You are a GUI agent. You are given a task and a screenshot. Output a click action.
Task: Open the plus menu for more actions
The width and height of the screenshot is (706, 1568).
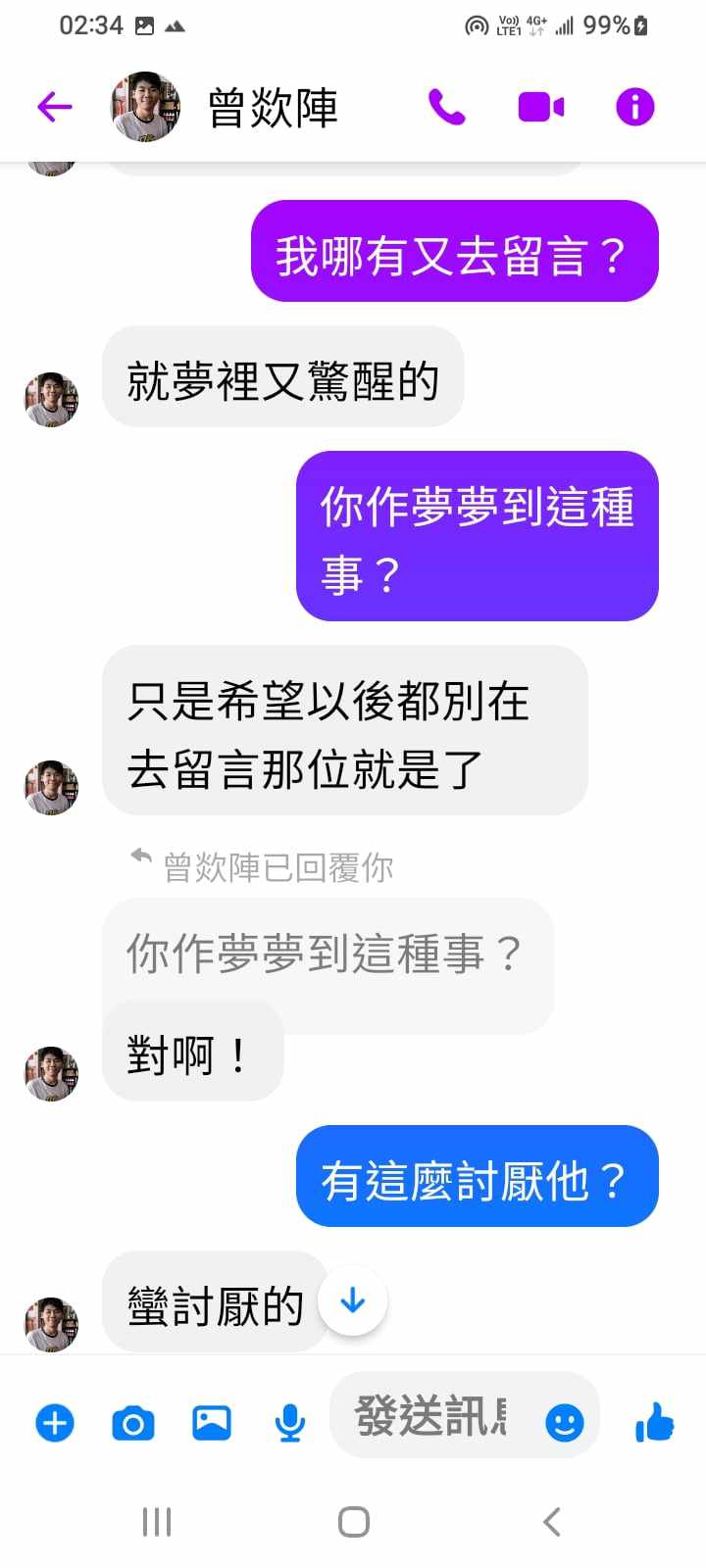pyautogui.click(x=55, y=1422)
